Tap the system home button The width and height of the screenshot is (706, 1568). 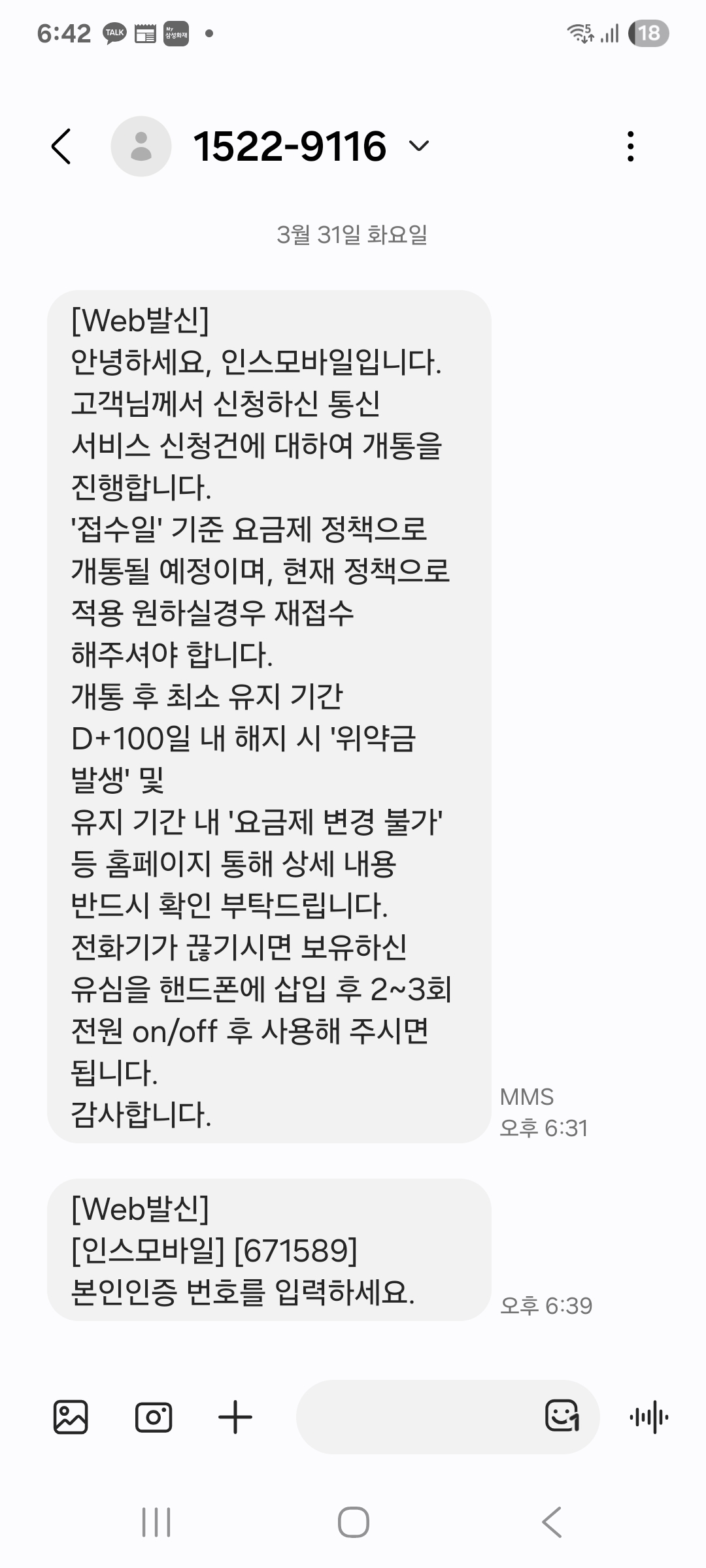(x=353, y=1522)
